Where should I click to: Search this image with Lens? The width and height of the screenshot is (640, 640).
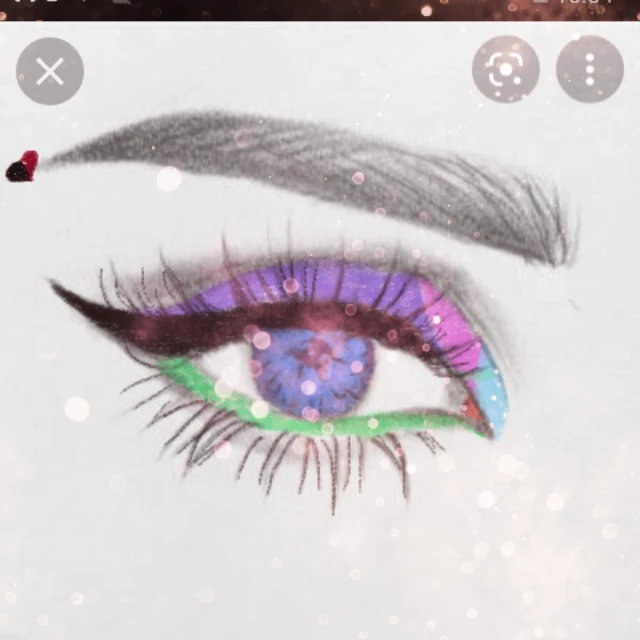pos(506,69)
